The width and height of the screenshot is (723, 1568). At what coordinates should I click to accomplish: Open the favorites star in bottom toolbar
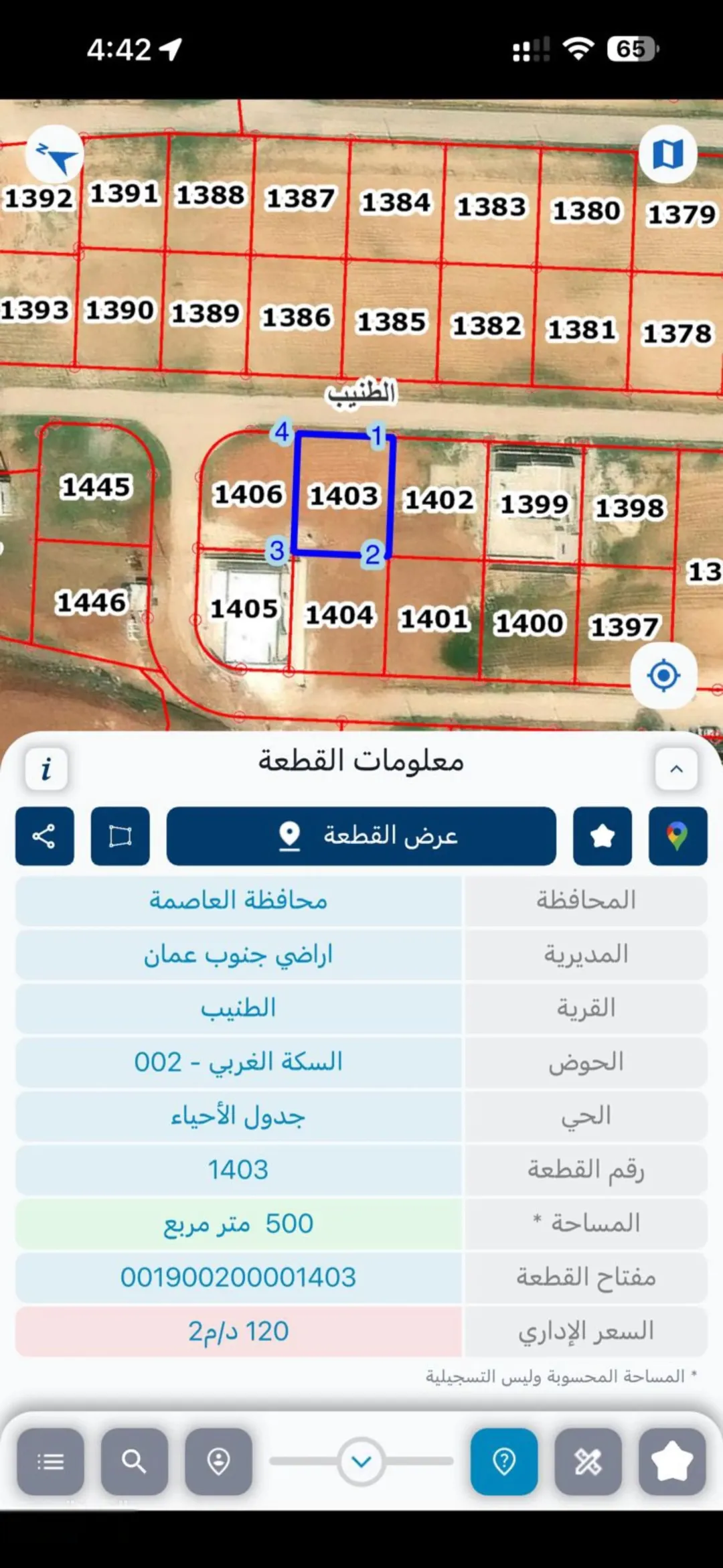[672, 1462]
